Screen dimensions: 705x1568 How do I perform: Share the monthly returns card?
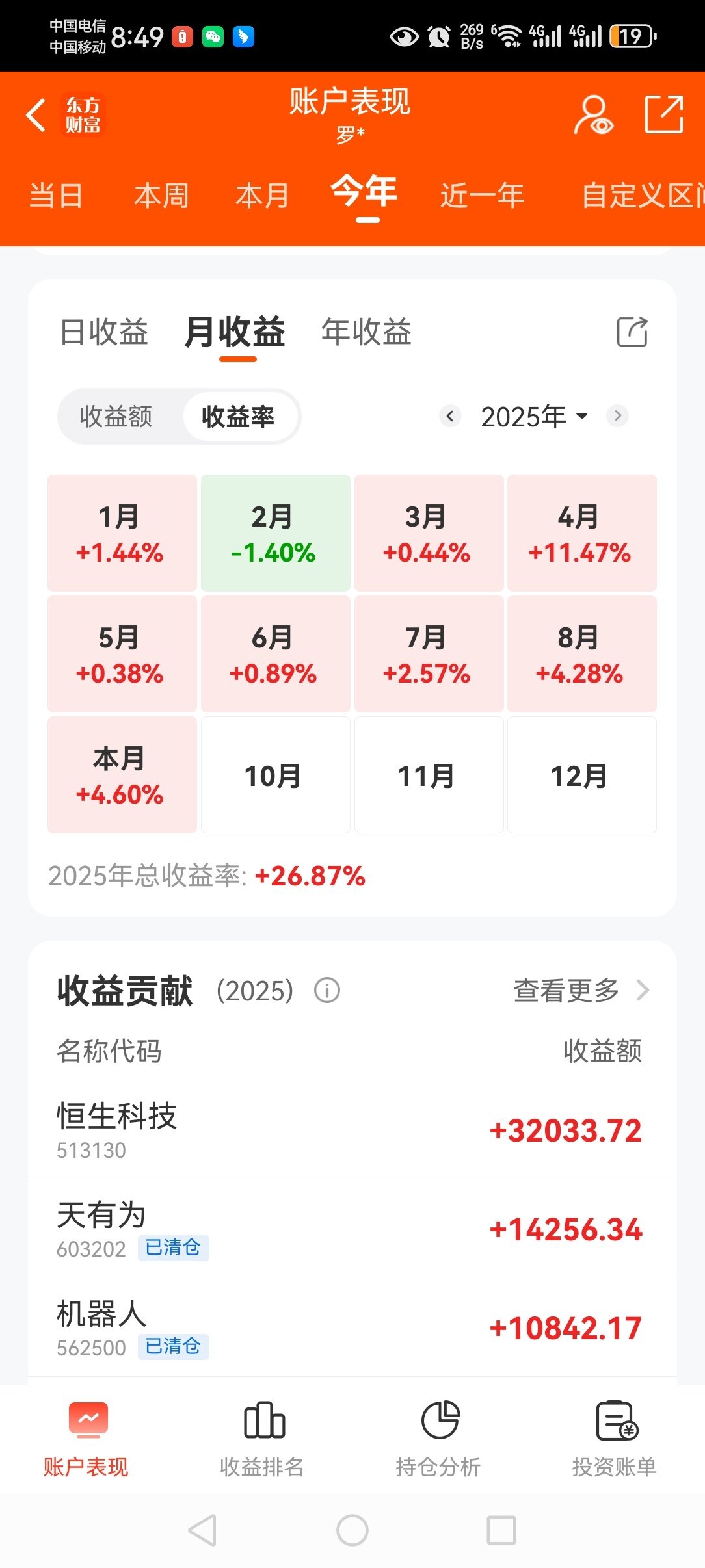click(x=632, y=332)
